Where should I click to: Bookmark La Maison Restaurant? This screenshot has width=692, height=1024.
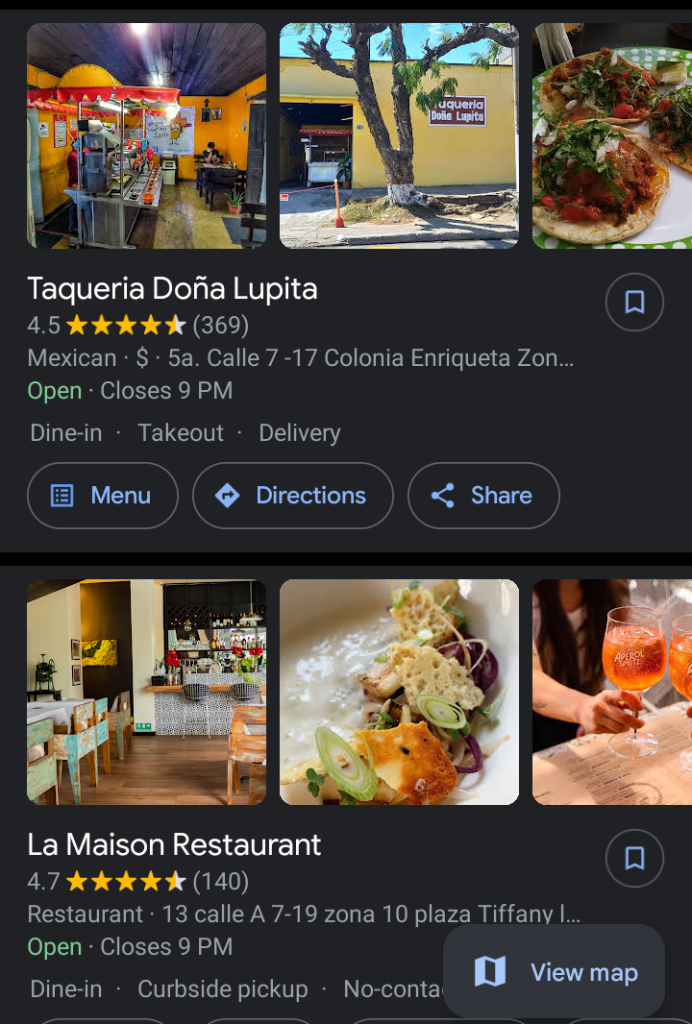click(634, 858)
